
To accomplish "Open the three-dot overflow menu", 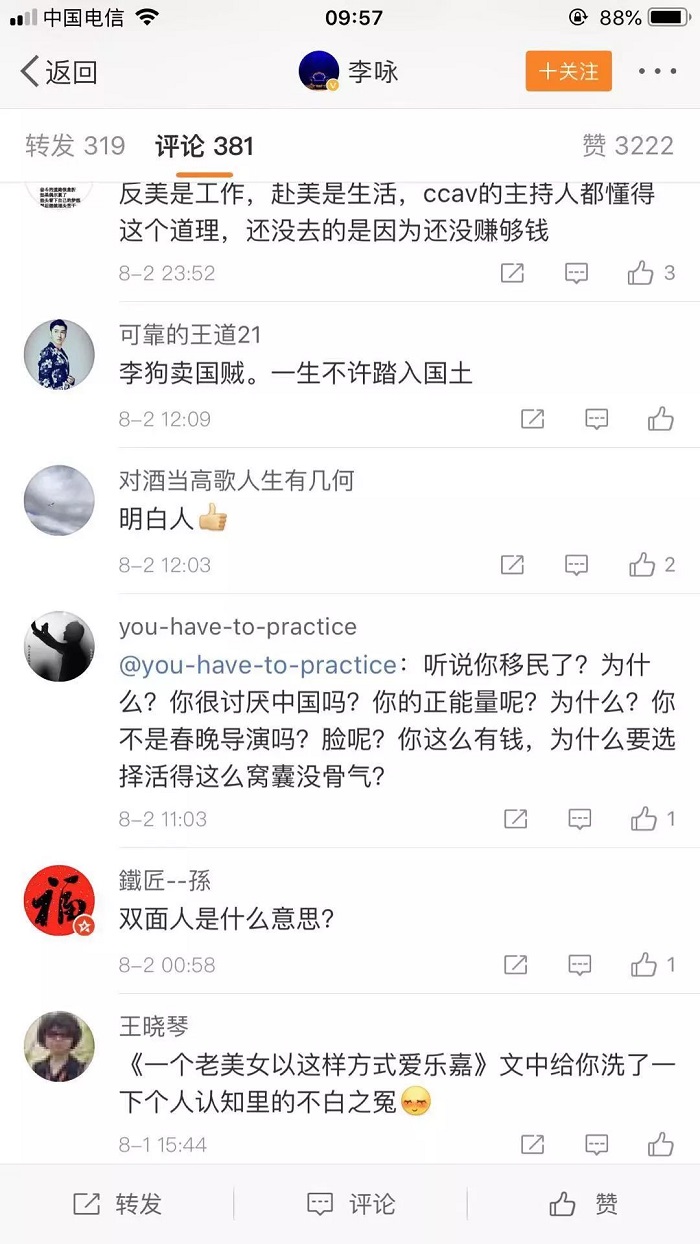I will (657, 72).
